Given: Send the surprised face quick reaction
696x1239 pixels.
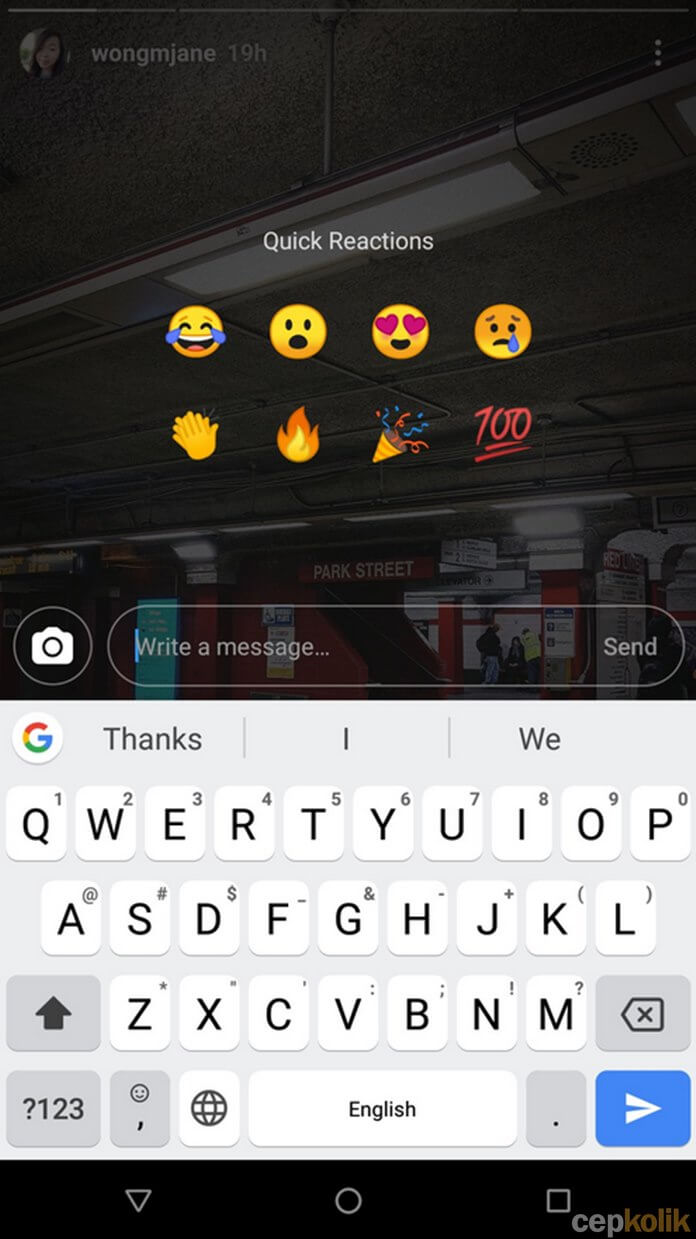Looking at the screenshot, I should point(298,332).
